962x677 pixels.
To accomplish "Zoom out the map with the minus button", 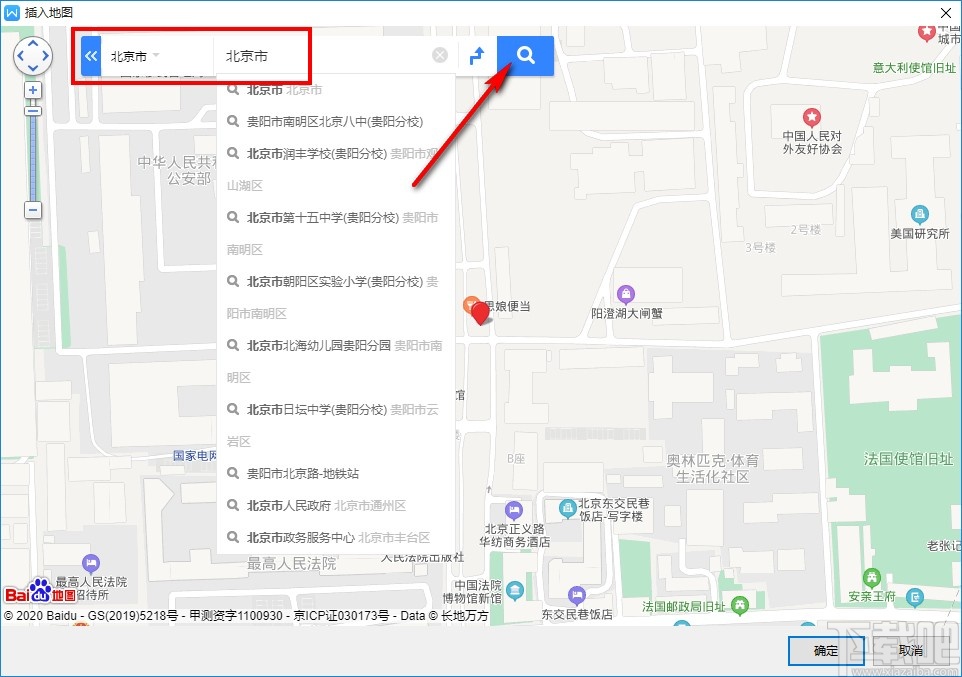I will (x=33, y=210).
